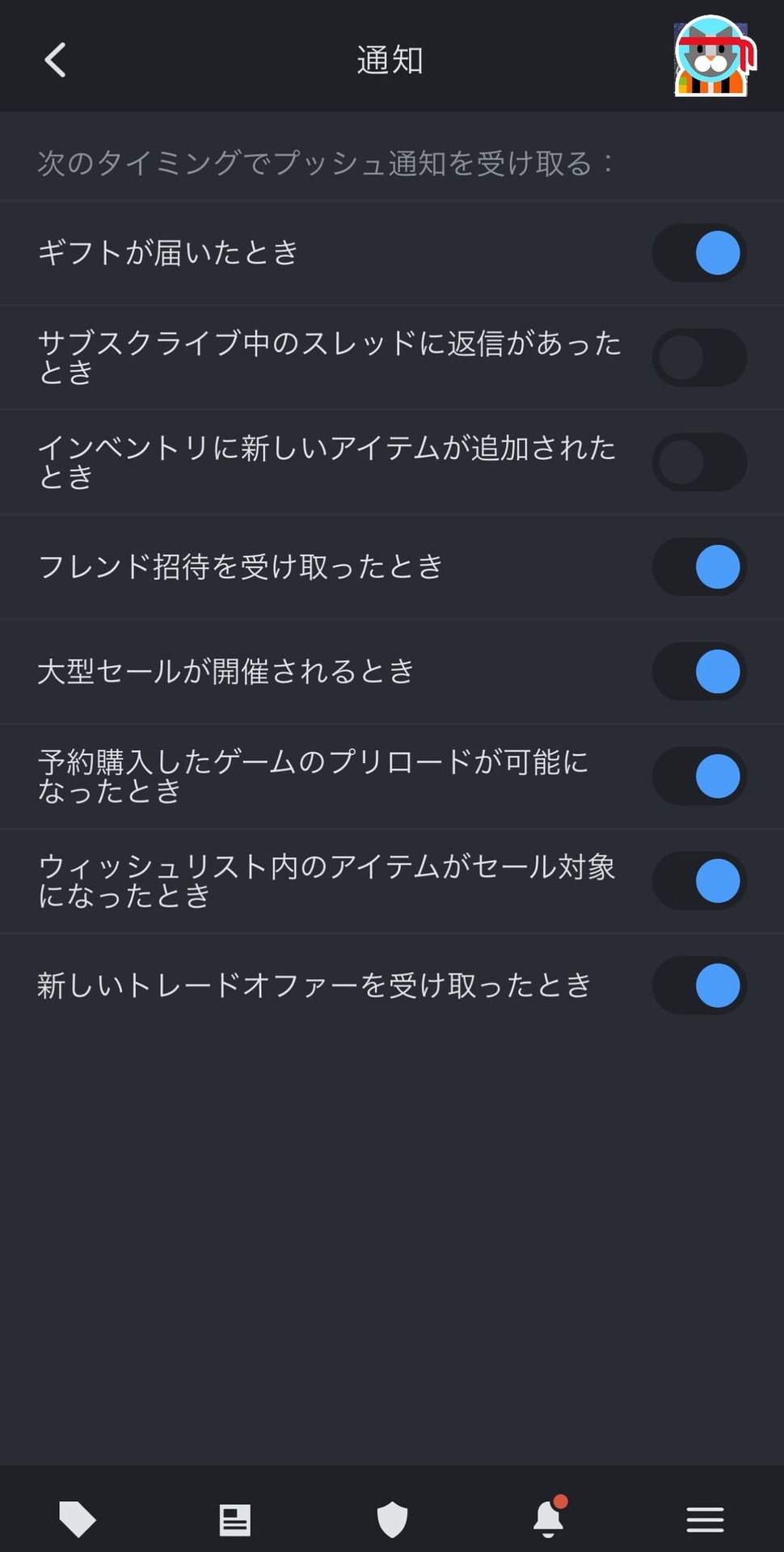Go back from the 通知 screen
This screenshot has width=784, height=1552.
55,60
